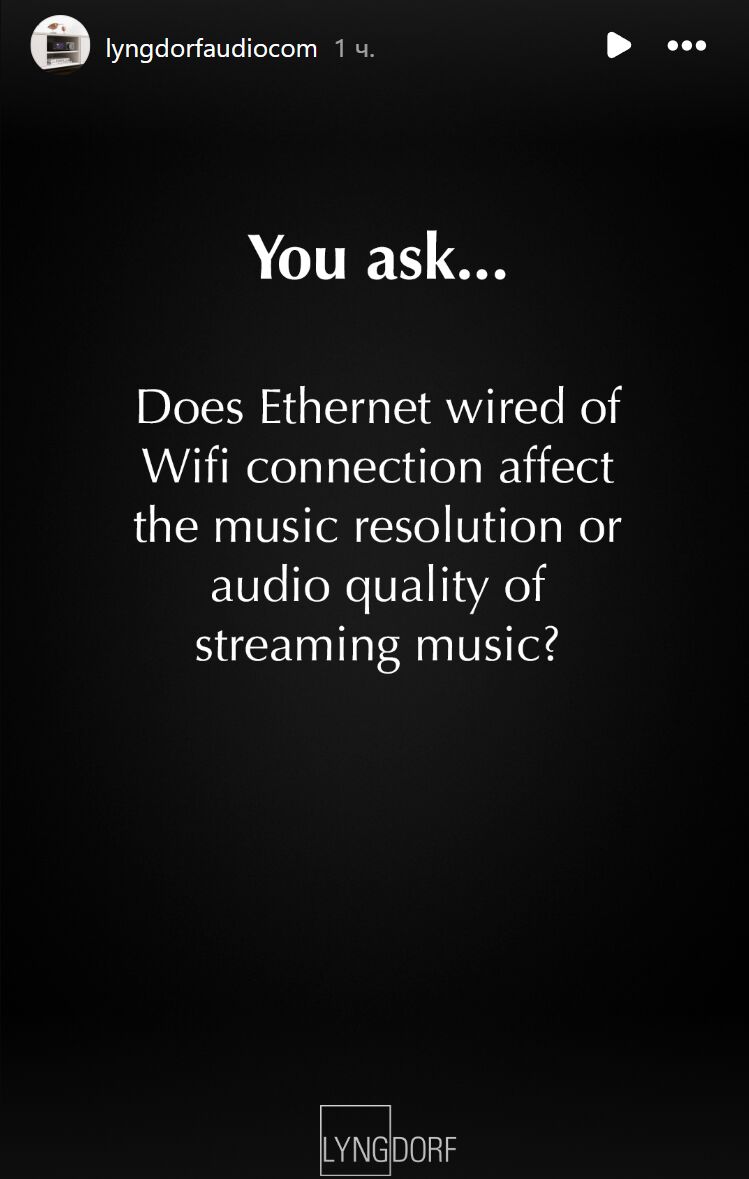Image resolution: width=749 pixels, height=1179 pixels.
Task: Tap the play button for the story
Action: click(619, 45)
